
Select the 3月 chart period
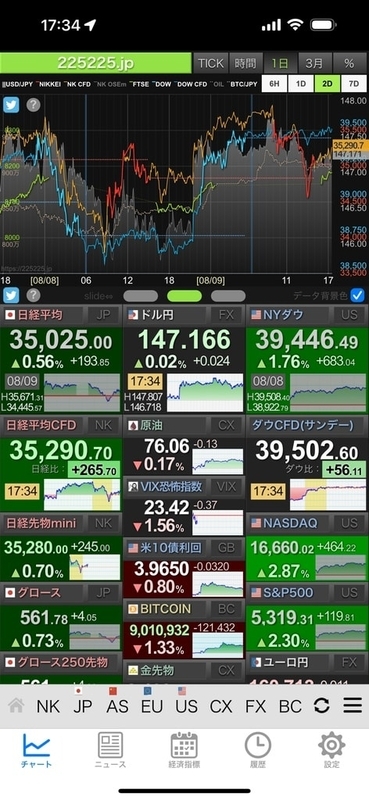(x=314, y=63)
